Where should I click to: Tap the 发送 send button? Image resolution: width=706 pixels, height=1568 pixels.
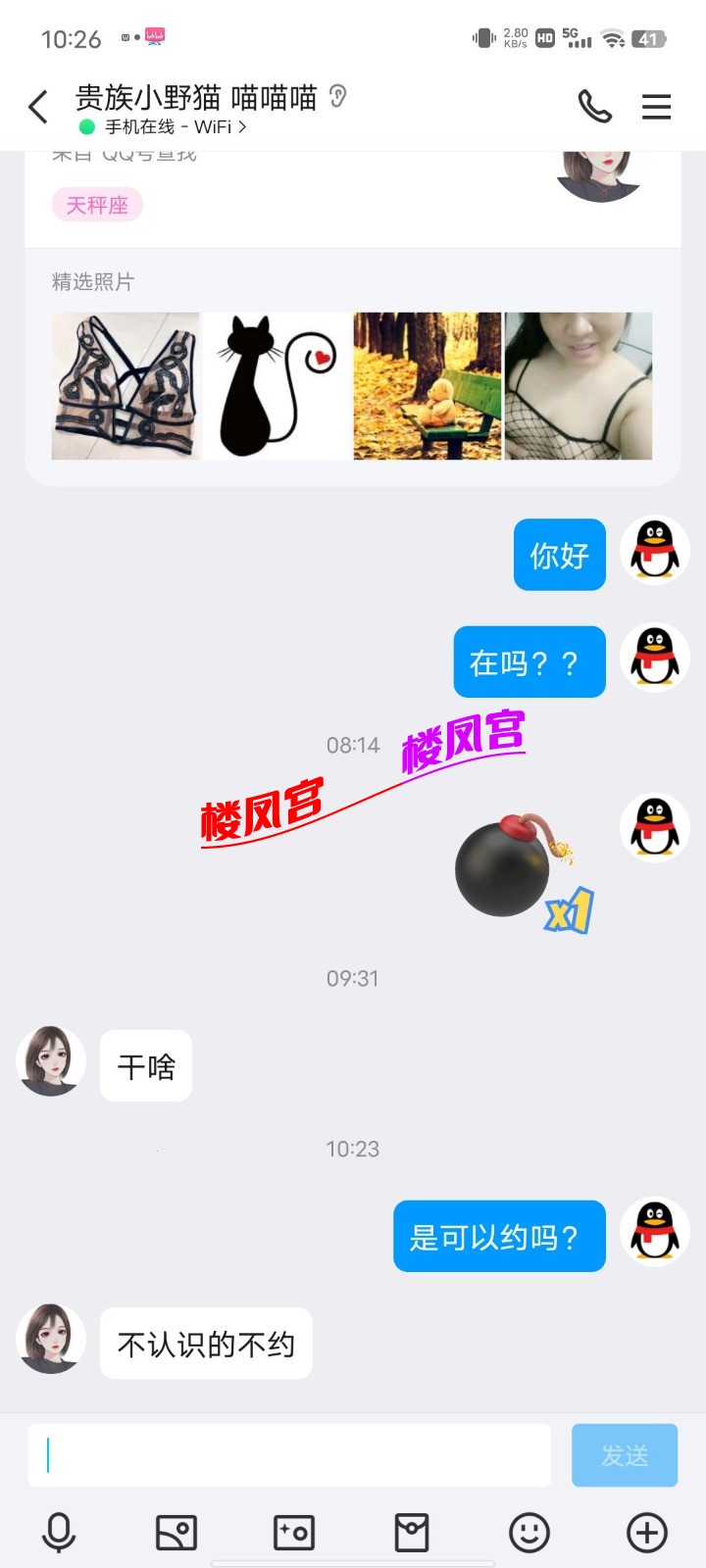pyautogui.click(x=625, y=1455)
